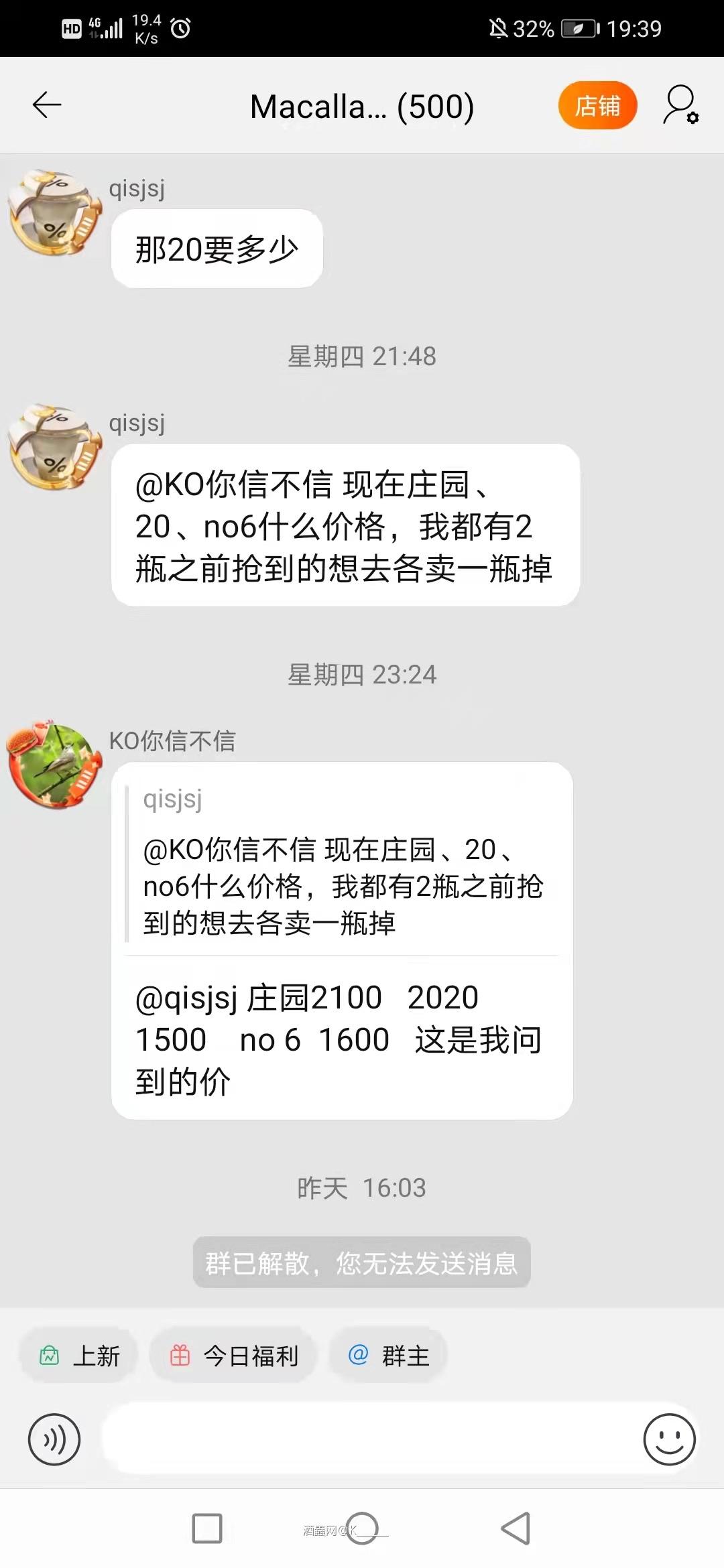Open the 店铺 store button

pos(597,105)
